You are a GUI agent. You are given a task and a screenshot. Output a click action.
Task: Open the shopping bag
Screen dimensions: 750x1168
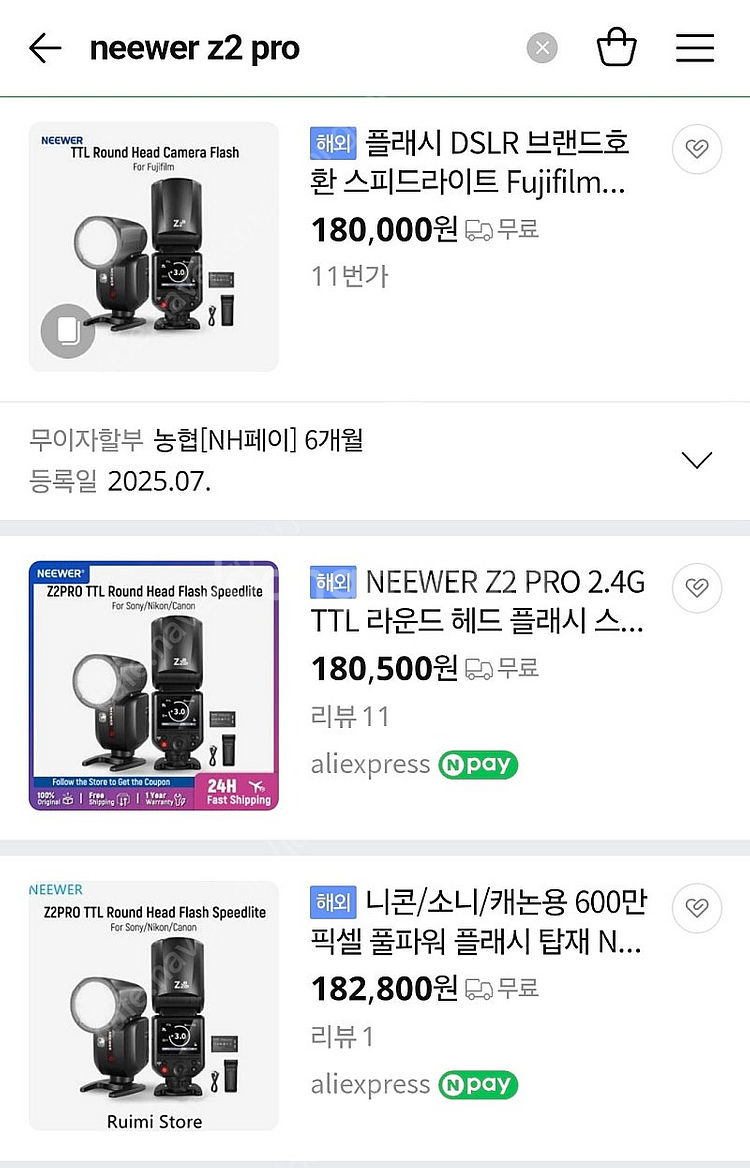(617, 47)
